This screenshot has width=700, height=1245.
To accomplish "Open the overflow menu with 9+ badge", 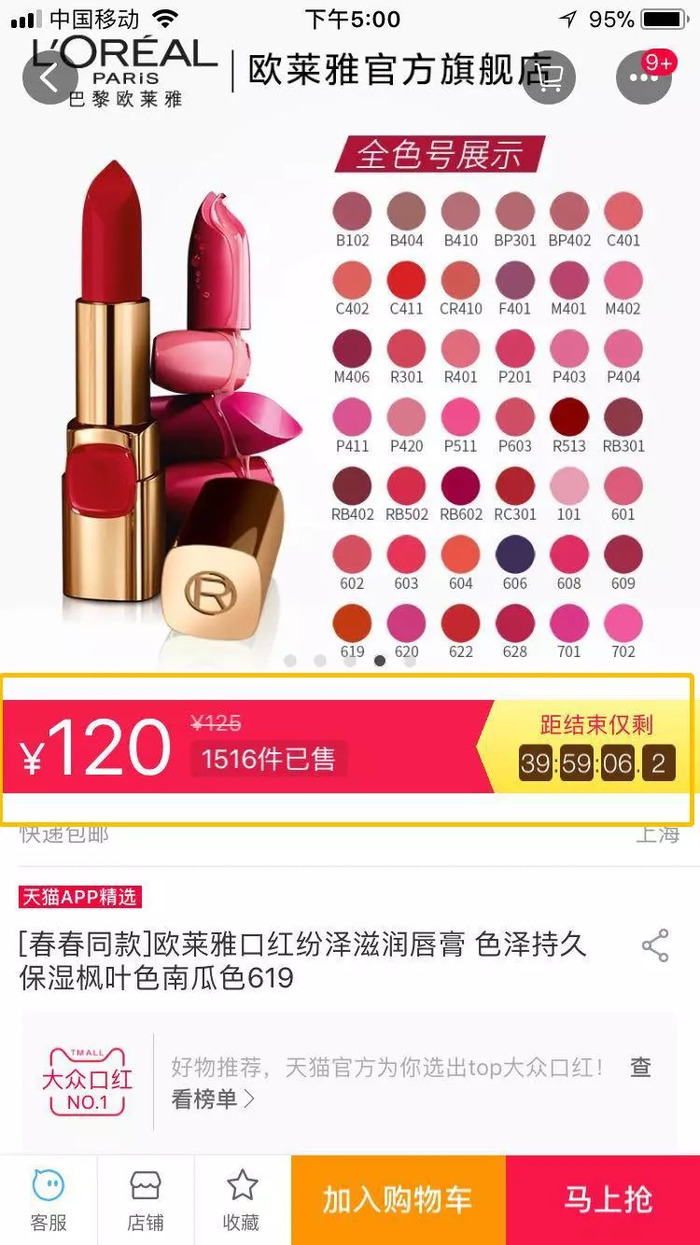I will [644, 79].
